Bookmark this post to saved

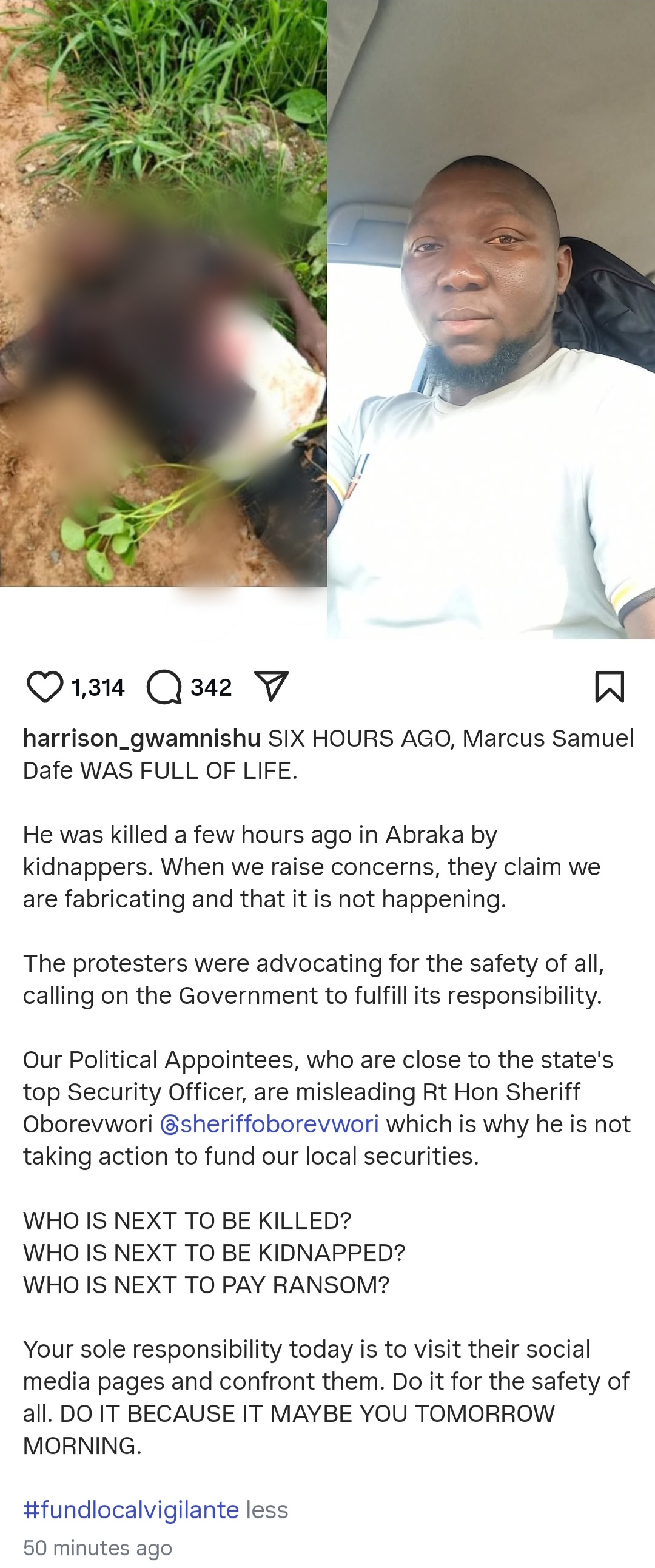610,687
